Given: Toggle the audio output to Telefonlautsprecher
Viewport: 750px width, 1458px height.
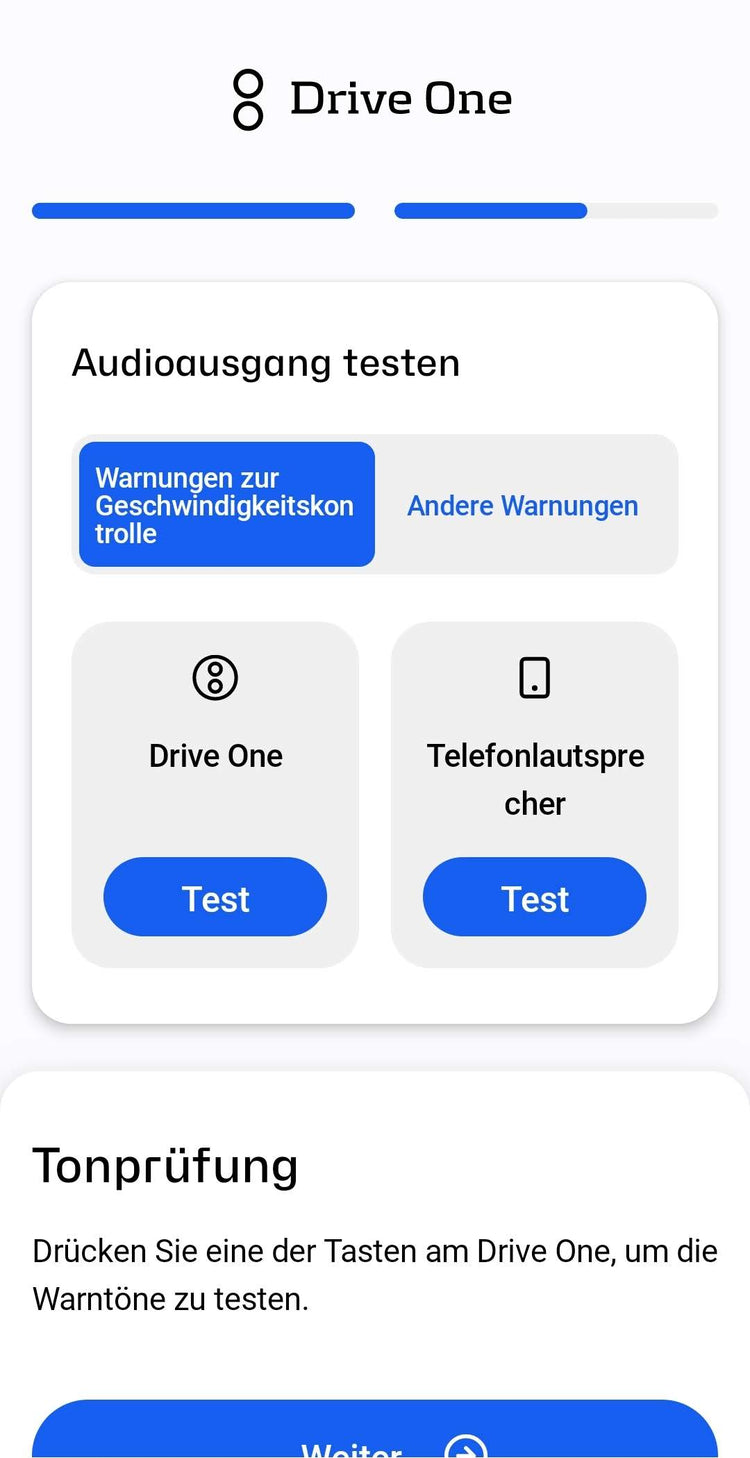Looking at the screenshot, I should [x=534, y=897].
